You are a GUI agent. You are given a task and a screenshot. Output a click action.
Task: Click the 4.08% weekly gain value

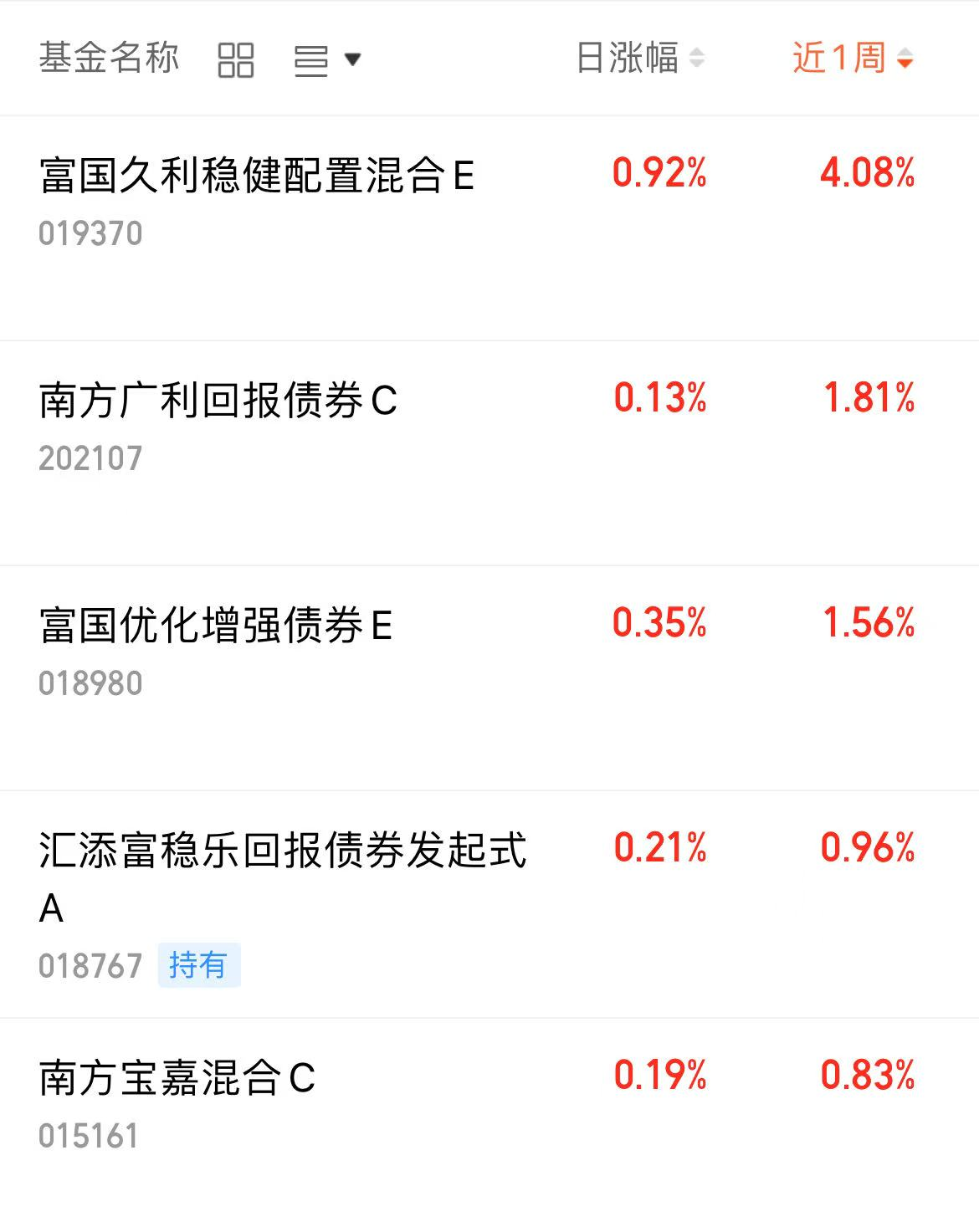(867, 175)
